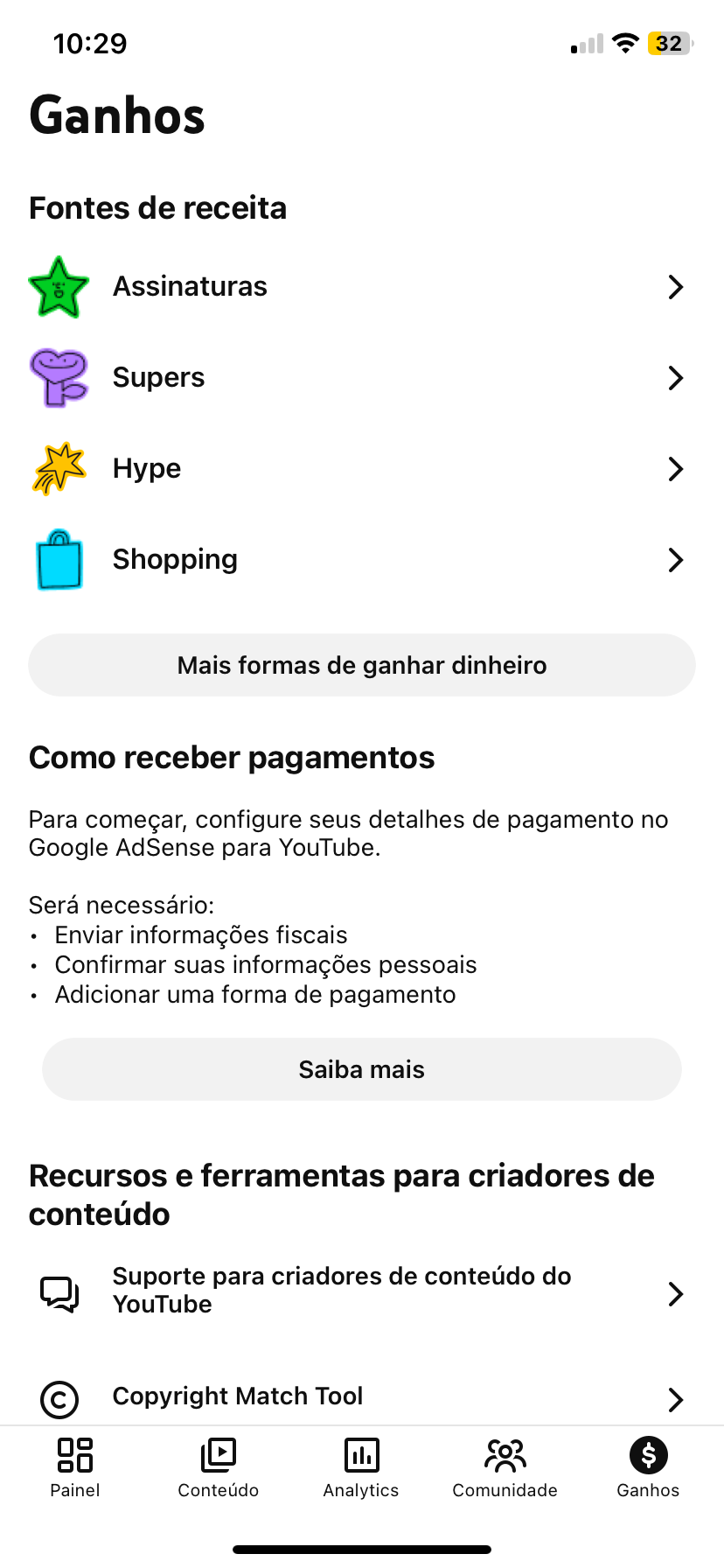Select the Ganhos tab
Viewport: 724px width, 1568px height.
tap(648, 1467)
